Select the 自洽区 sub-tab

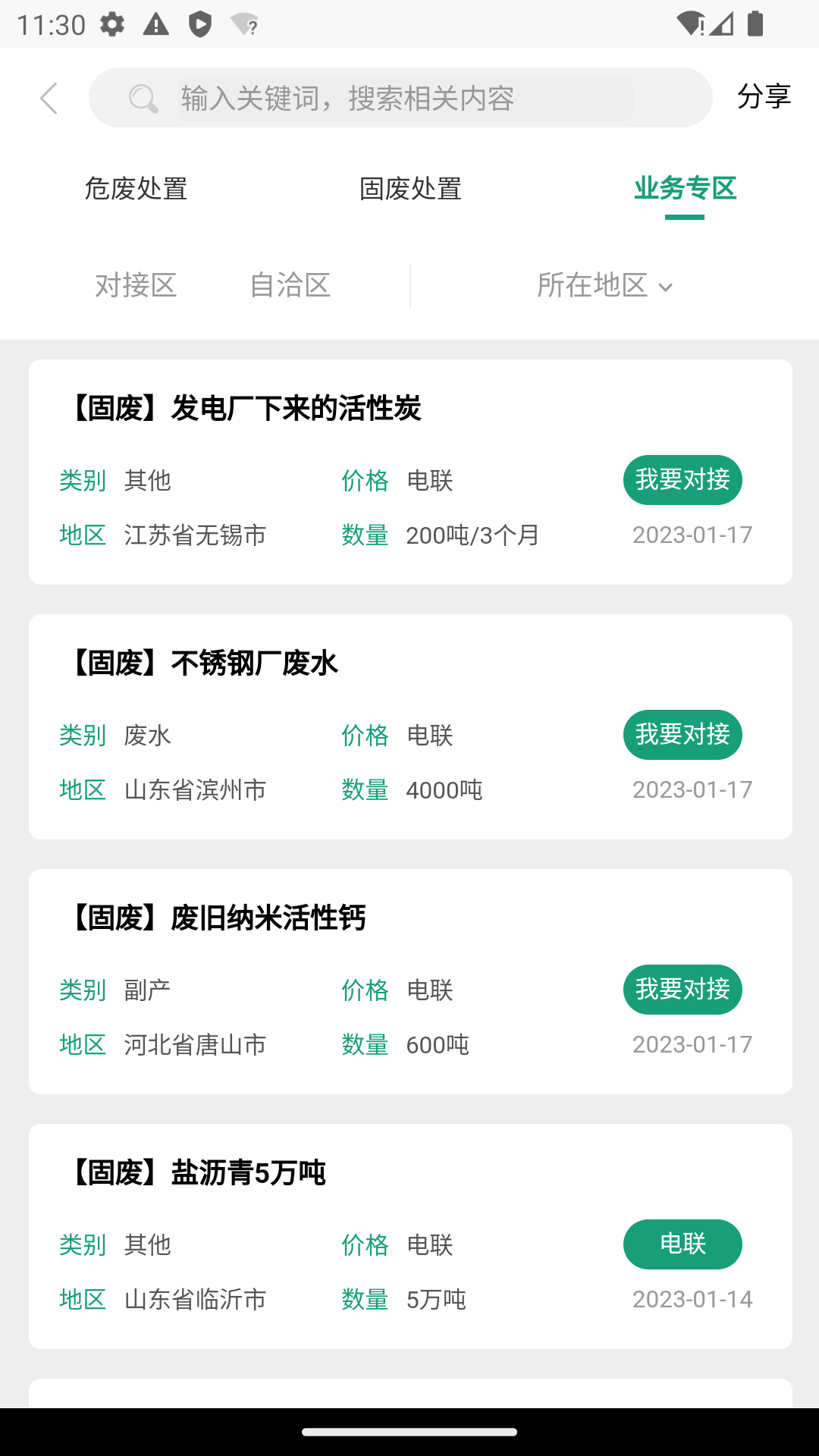click(290, 286)
